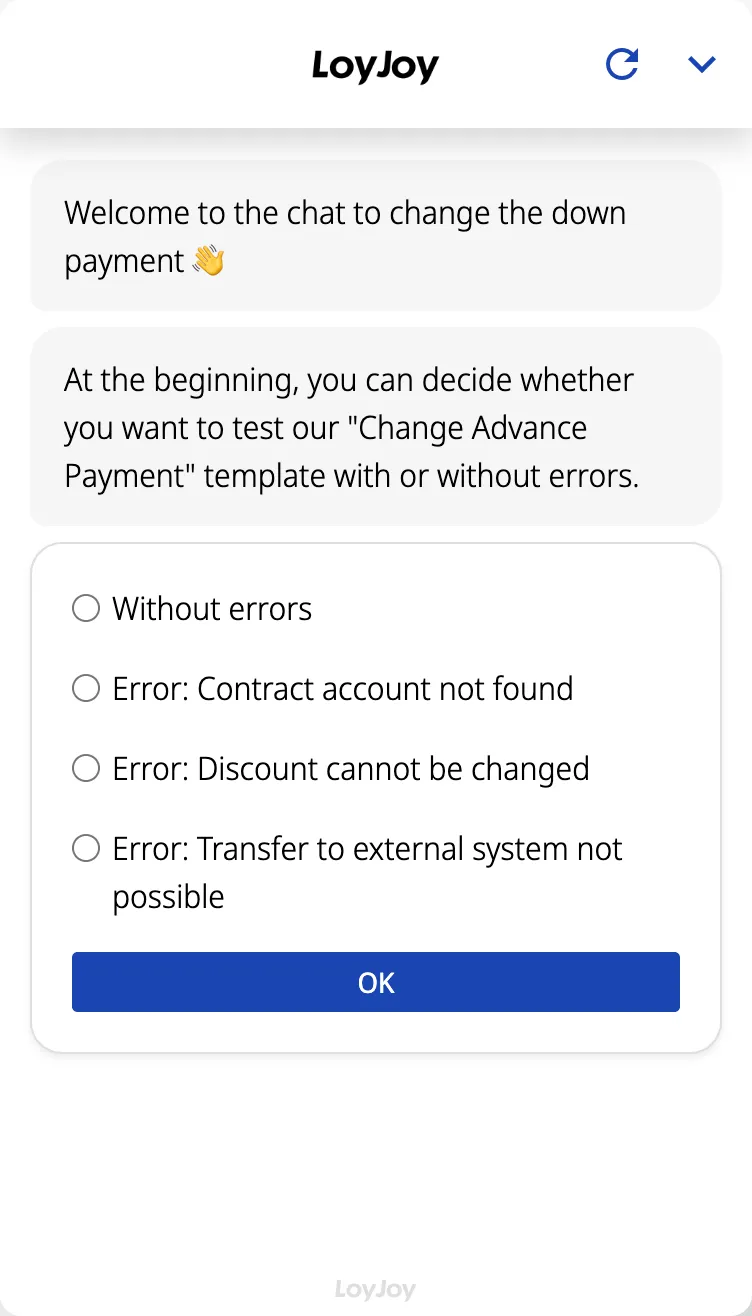Select 'Error: Transfer to external system not possible'
Screen dimensions: 752x1316
pyautogui.click(x=87, y=848)
